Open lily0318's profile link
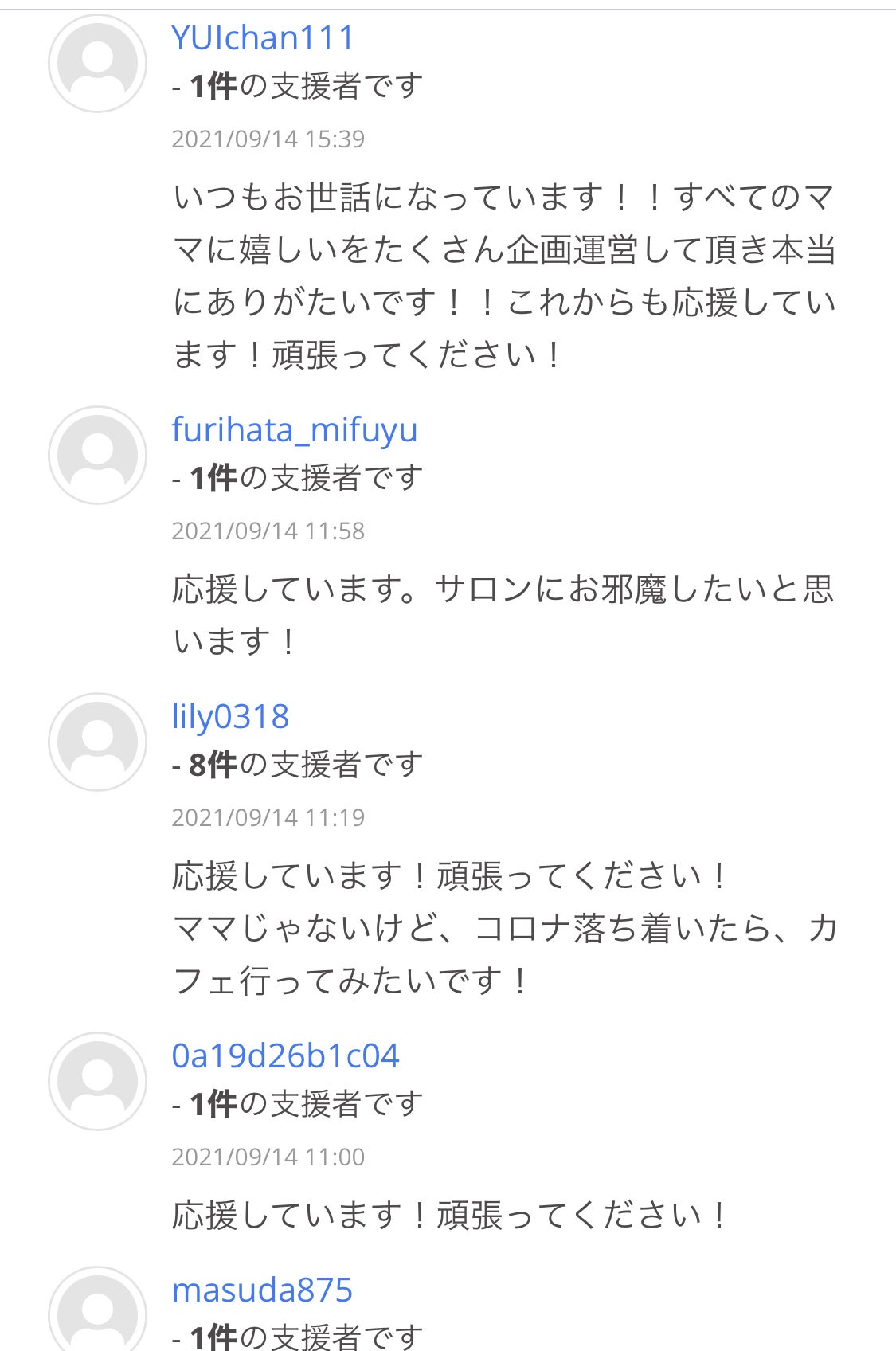Image resolution: width=896 pixels, height=1351 pixels. (230, 716)
